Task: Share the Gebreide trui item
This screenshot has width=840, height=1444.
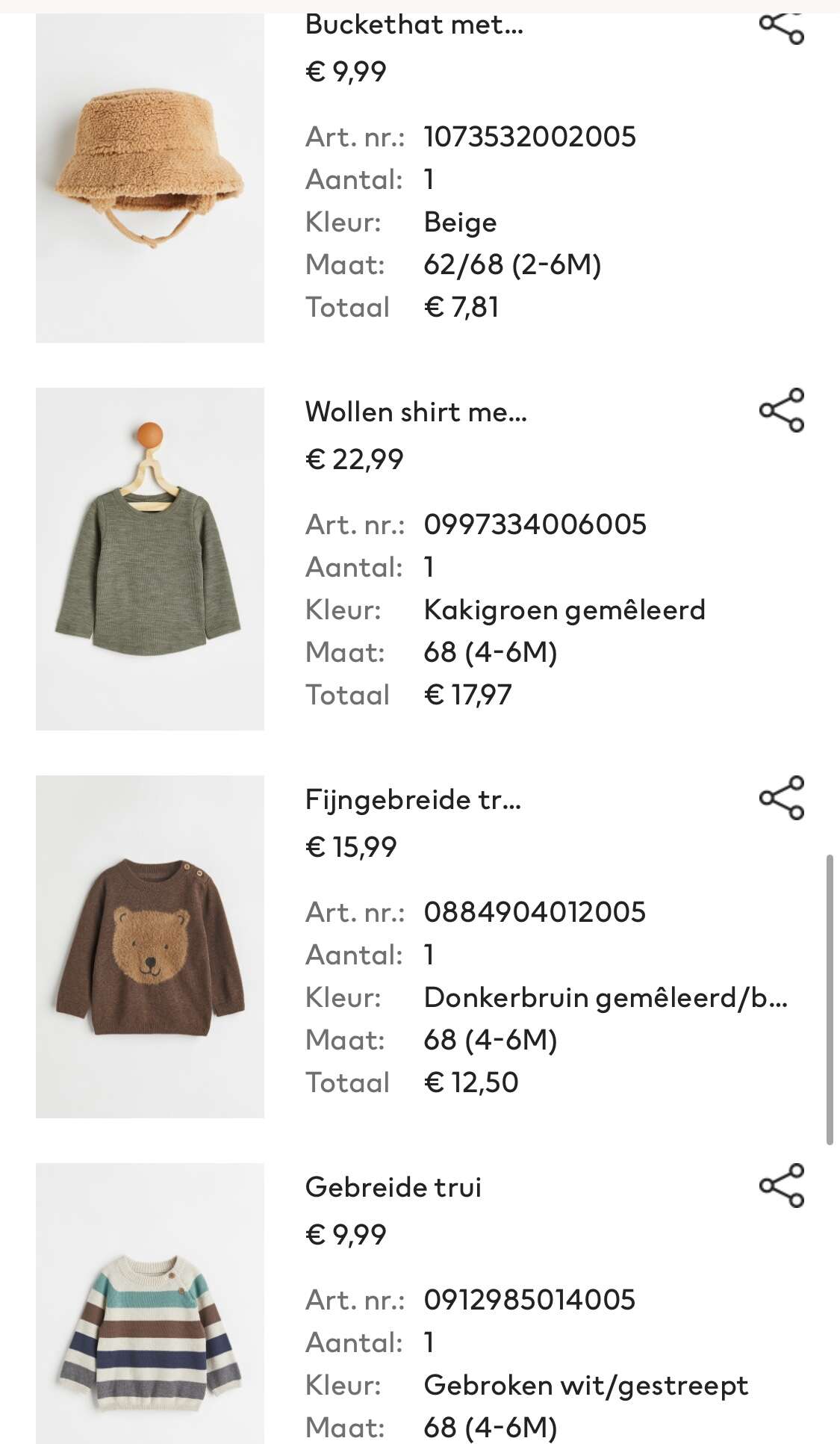Action: 781,1186
